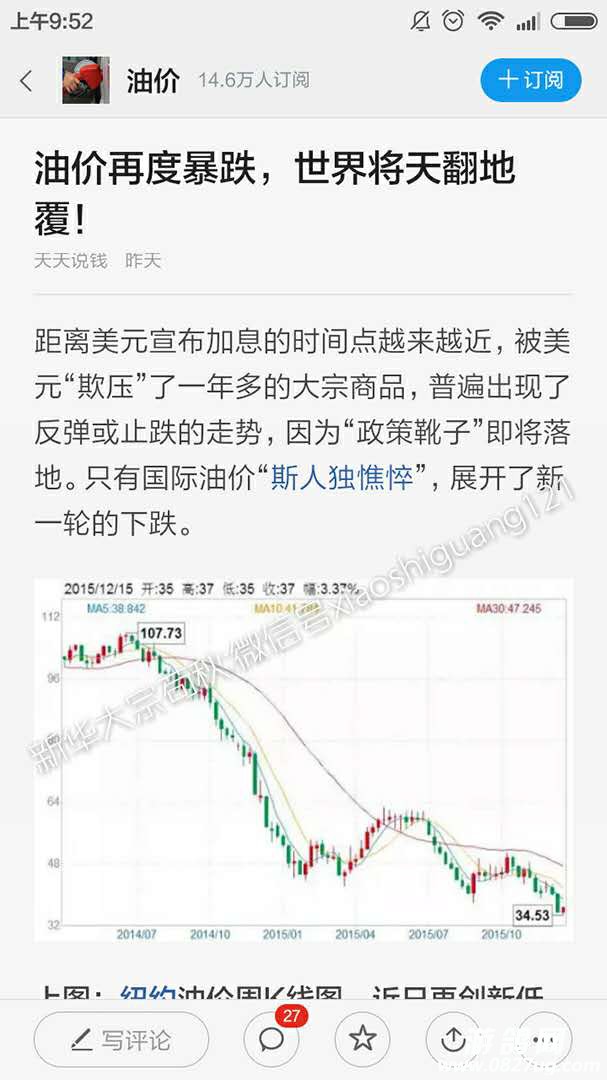Subscribe via the 订阅 button

(x=530, y=80)
